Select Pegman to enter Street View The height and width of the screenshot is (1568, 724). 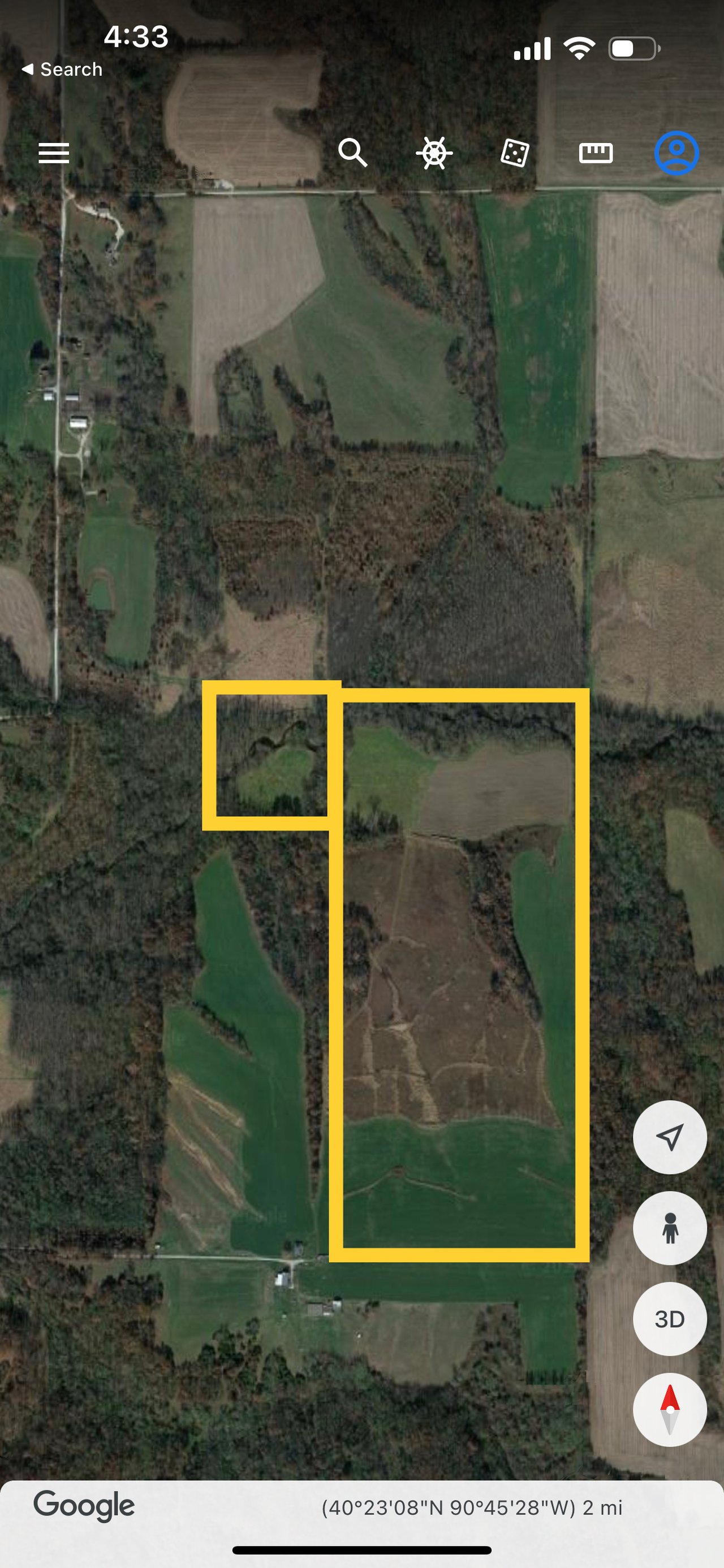[x=669, y=1228]
